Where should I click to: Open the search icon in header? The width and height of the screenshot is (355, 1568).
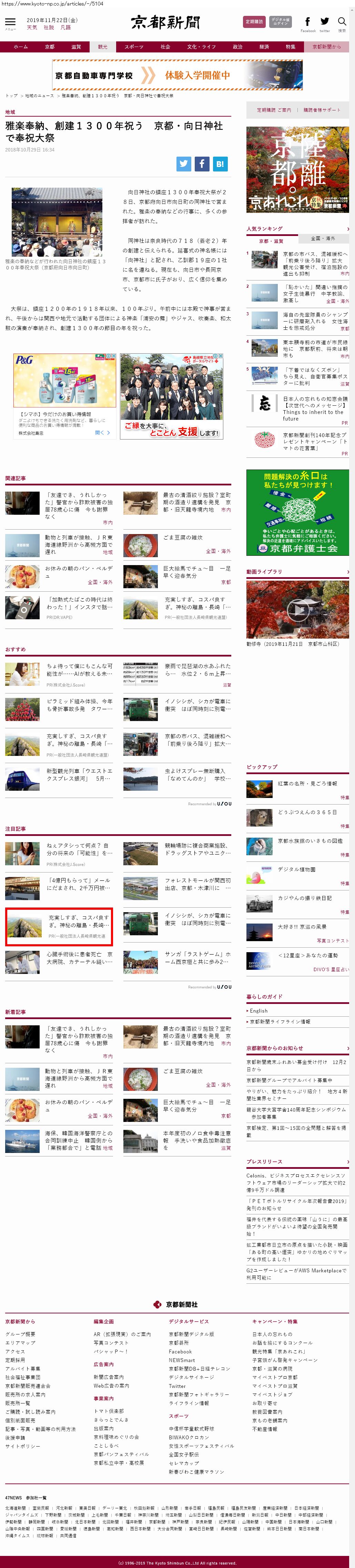[x=342, y=22]
